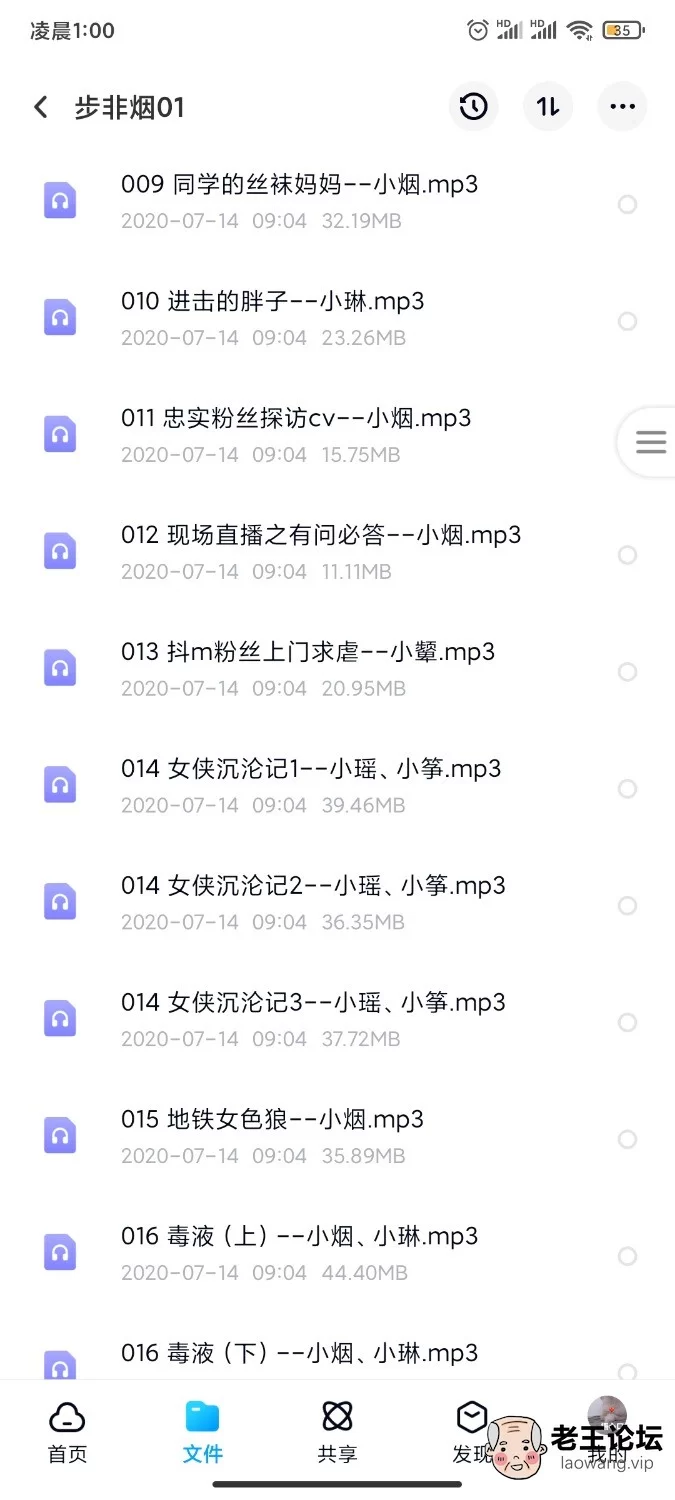The width and height of the screenshot is (675, 1500).
Task: Open 016 毒液（上）mp3 file
Action: point(337,1256)
